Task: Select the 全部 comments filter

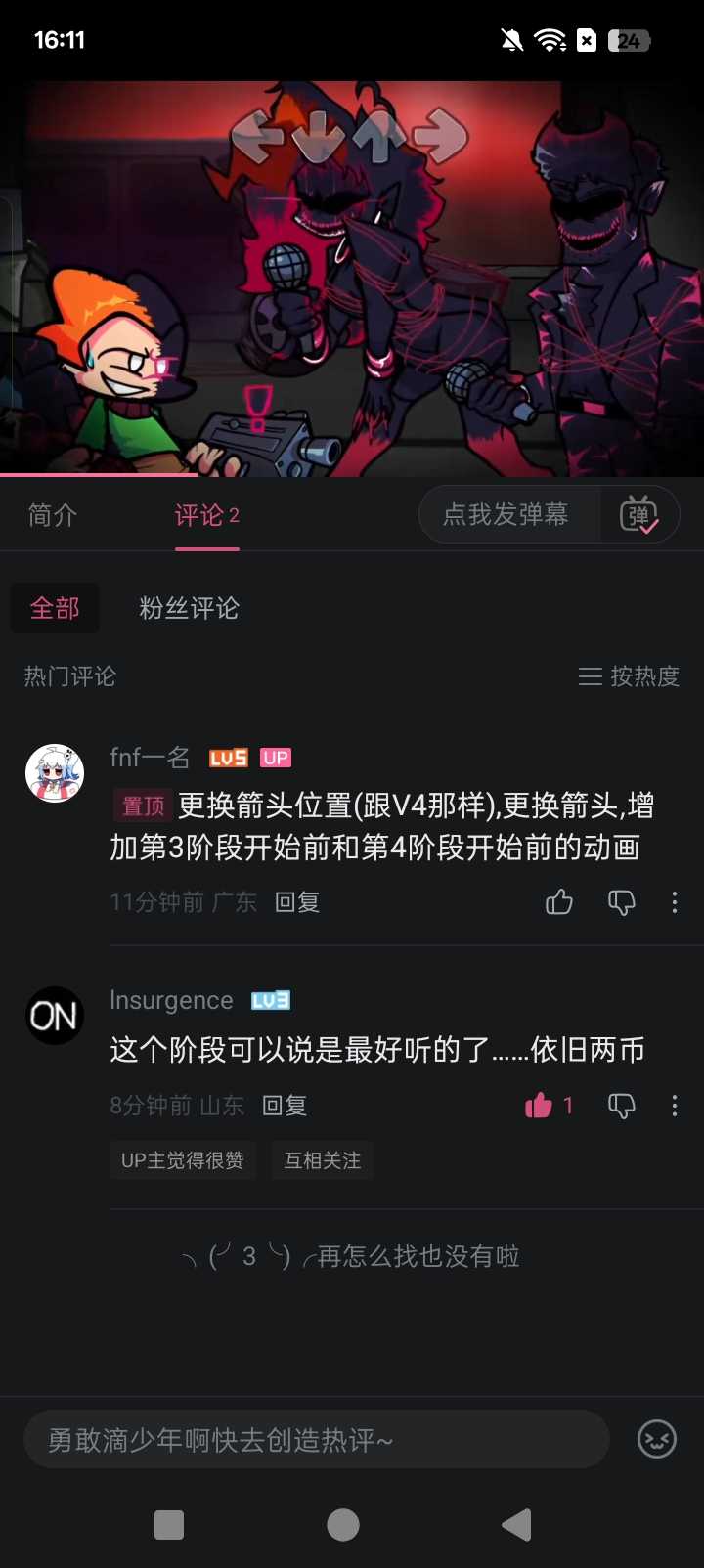Action: 55,608
